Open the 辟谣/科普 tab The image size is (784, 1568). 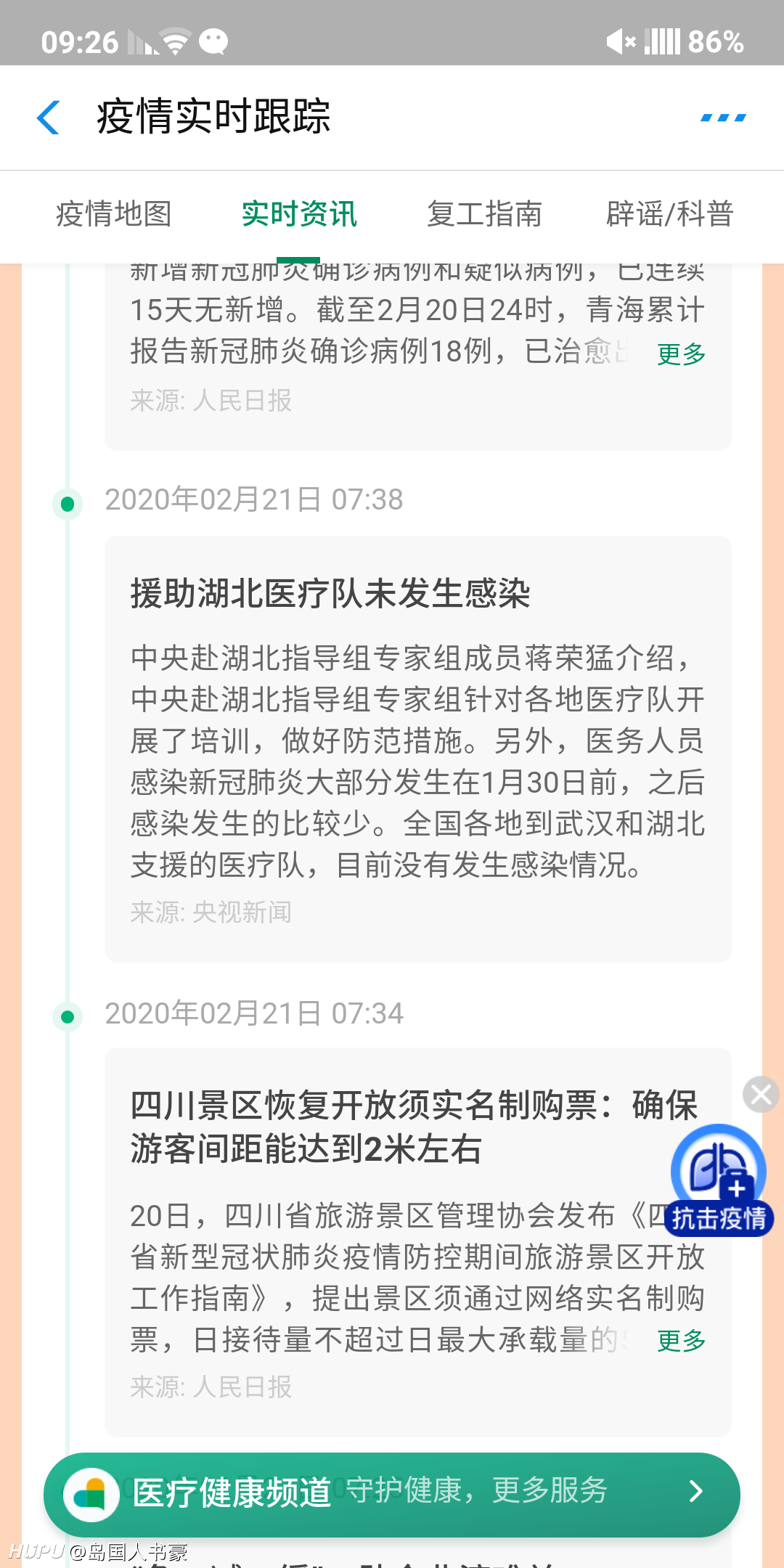[670, 214]
